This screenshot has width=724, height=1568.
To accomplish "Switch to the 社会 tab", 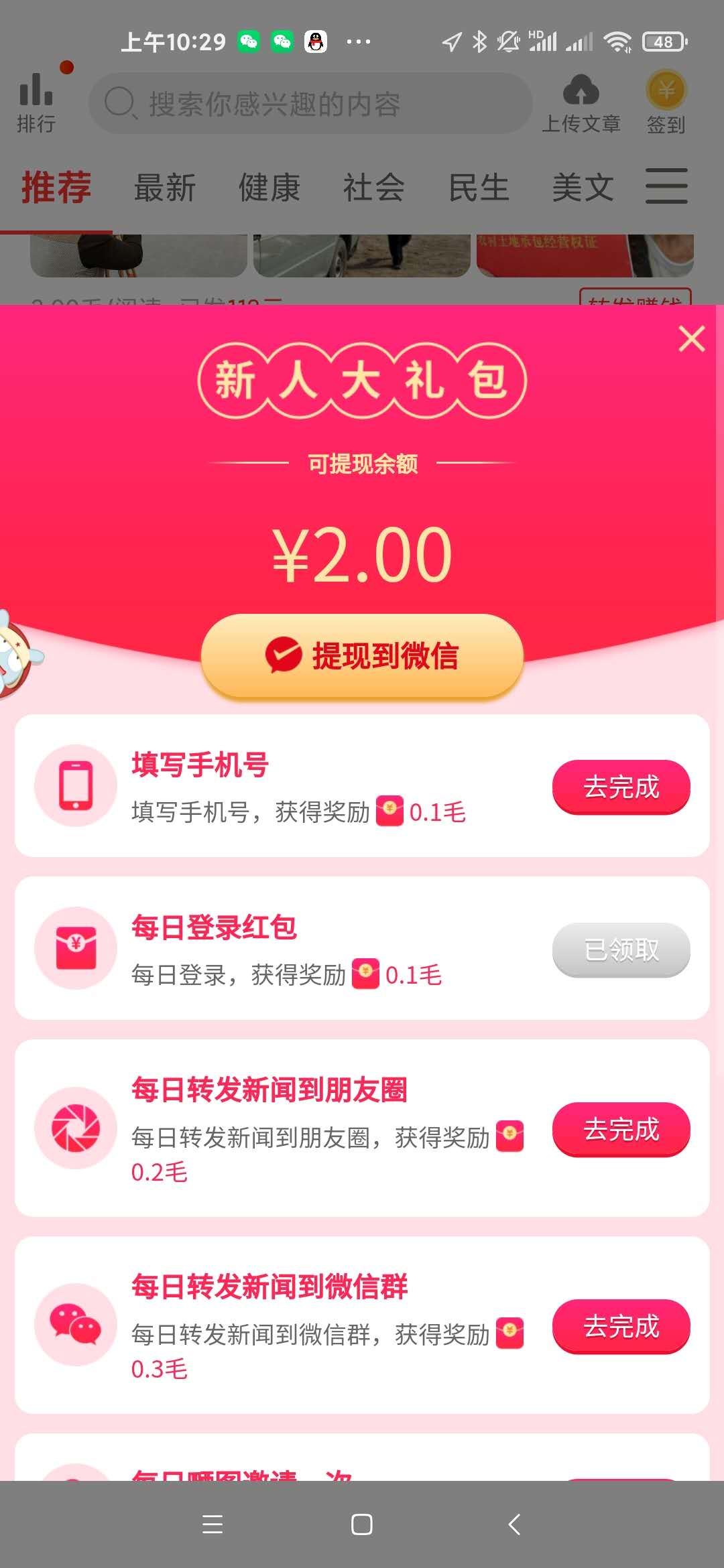I will [x=373, y=188].
